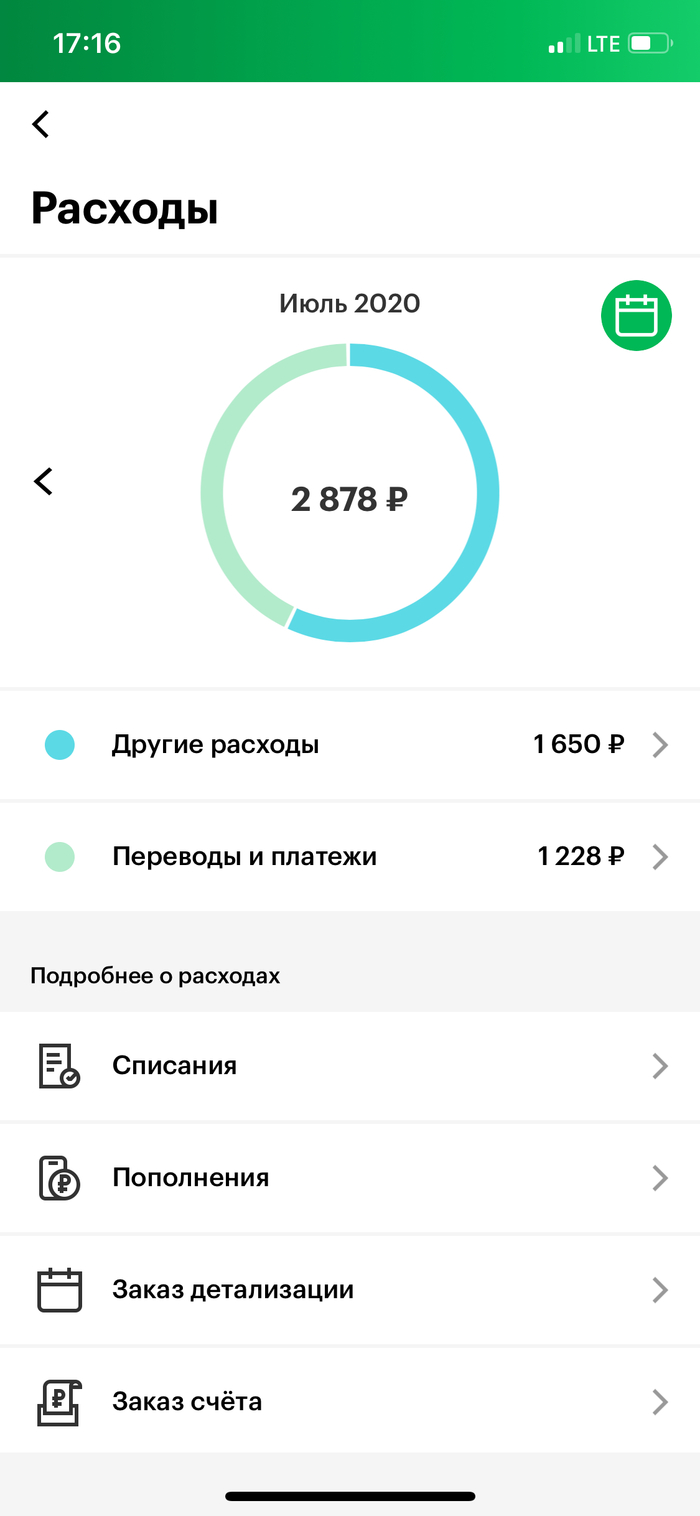Open the Списания row
Screen dimensions: 700x1516
350,1066
